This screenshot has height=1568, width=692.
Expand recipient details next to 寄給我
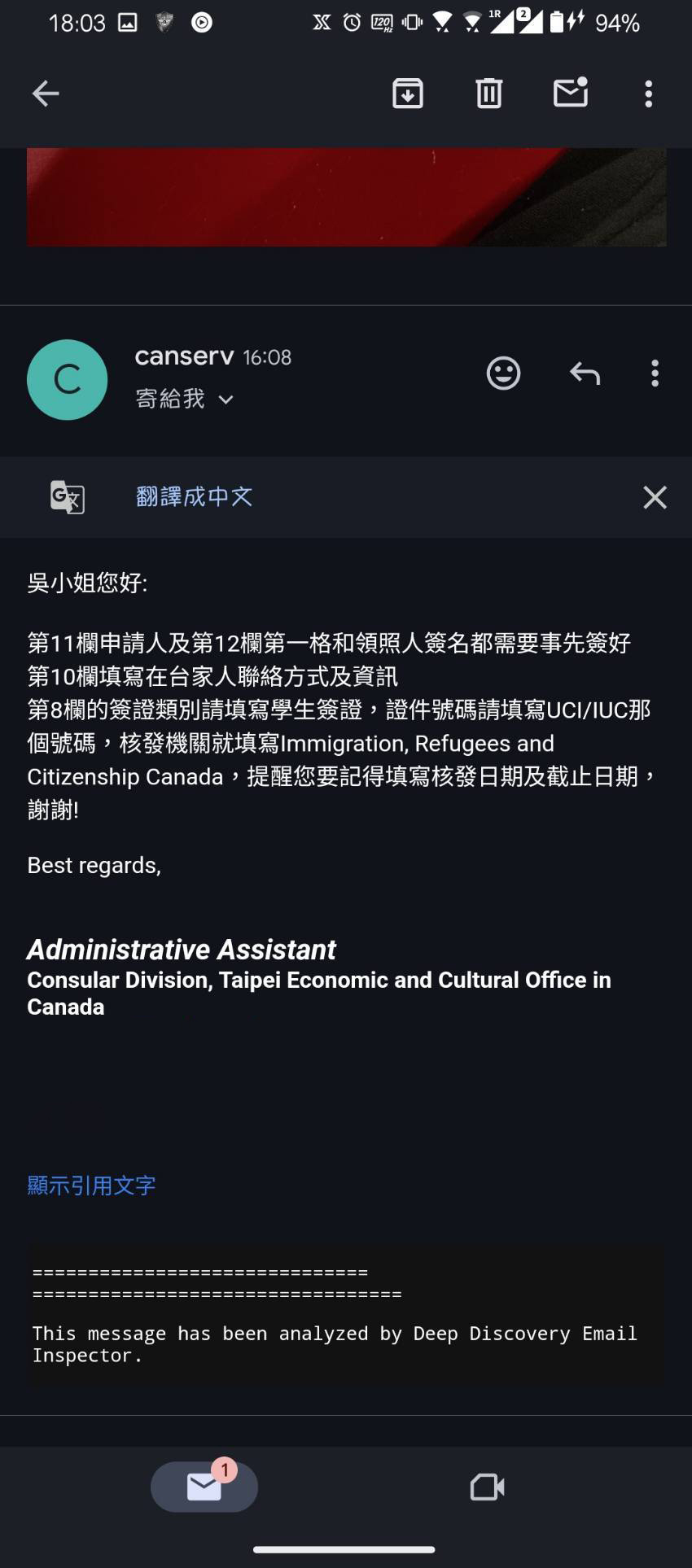point(226,400)
